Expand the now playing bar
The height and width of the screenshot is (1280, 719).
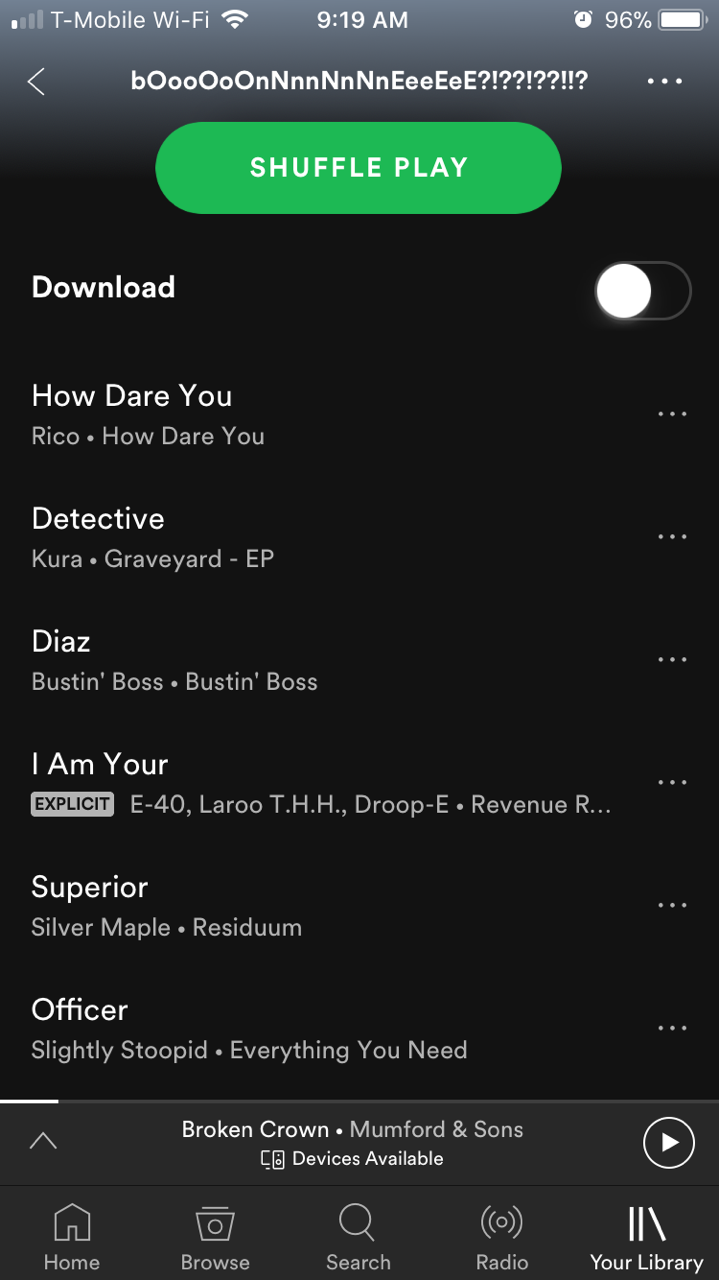(43, 1141)
